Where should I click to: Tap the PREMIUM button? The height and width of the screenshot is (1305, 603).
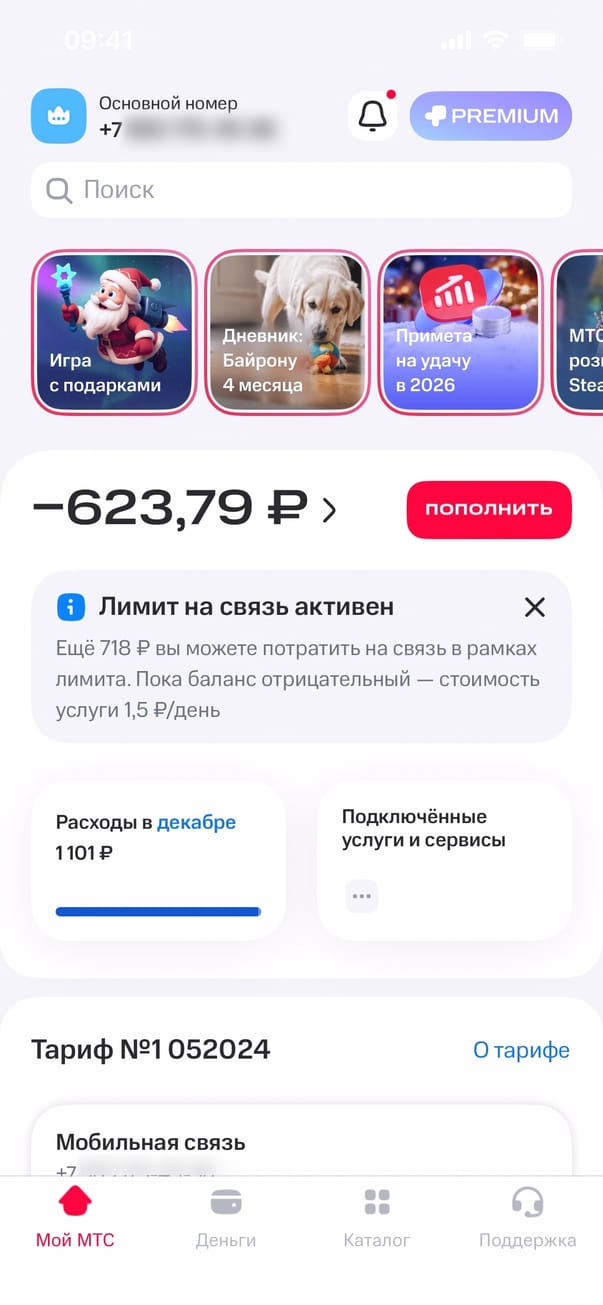pyautogui.click(x=490, y=116)
